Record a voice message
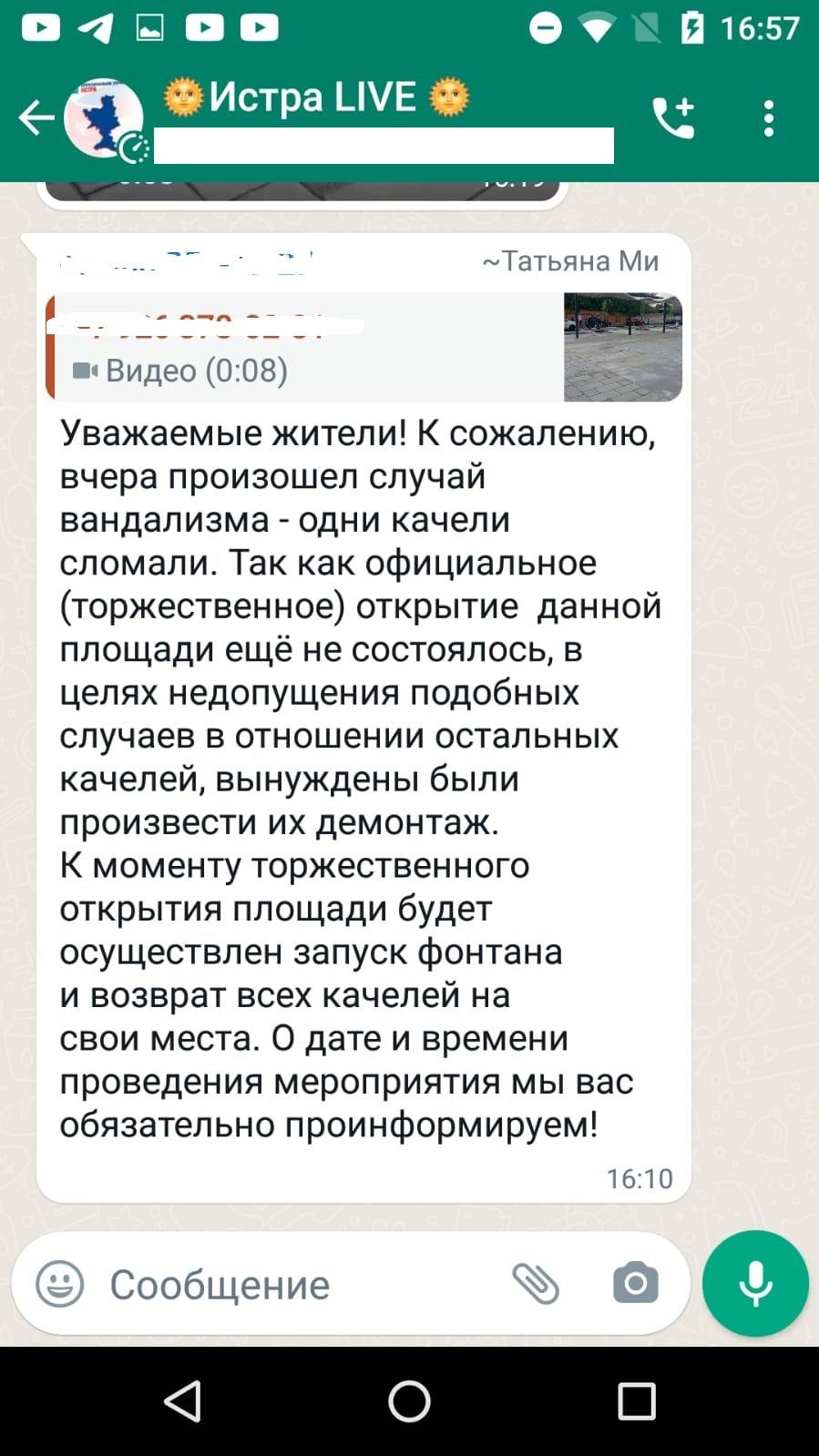Viewport: 819px width, 1456px height. 755,1284
